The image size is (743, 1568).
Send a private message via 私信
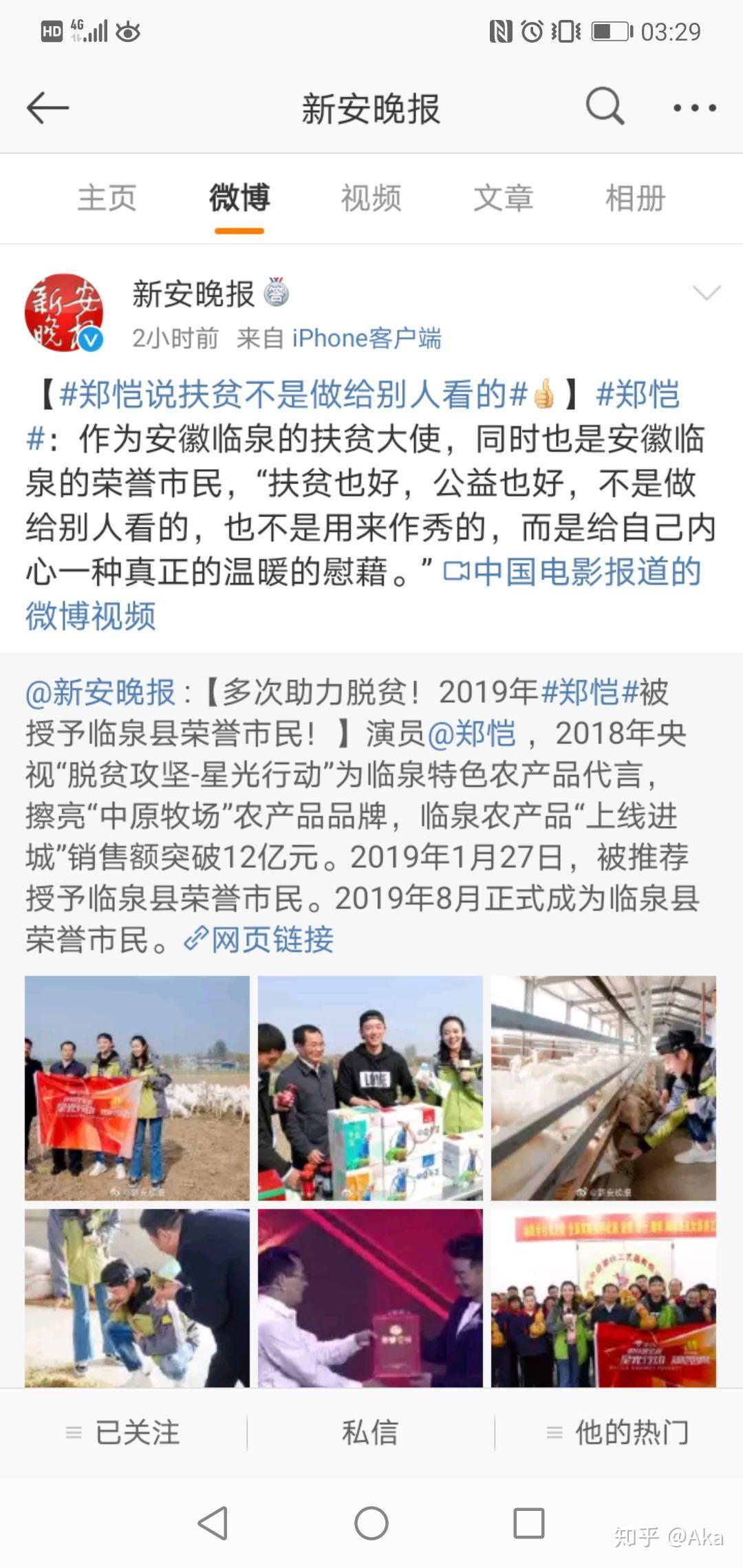click(370, 1433)
